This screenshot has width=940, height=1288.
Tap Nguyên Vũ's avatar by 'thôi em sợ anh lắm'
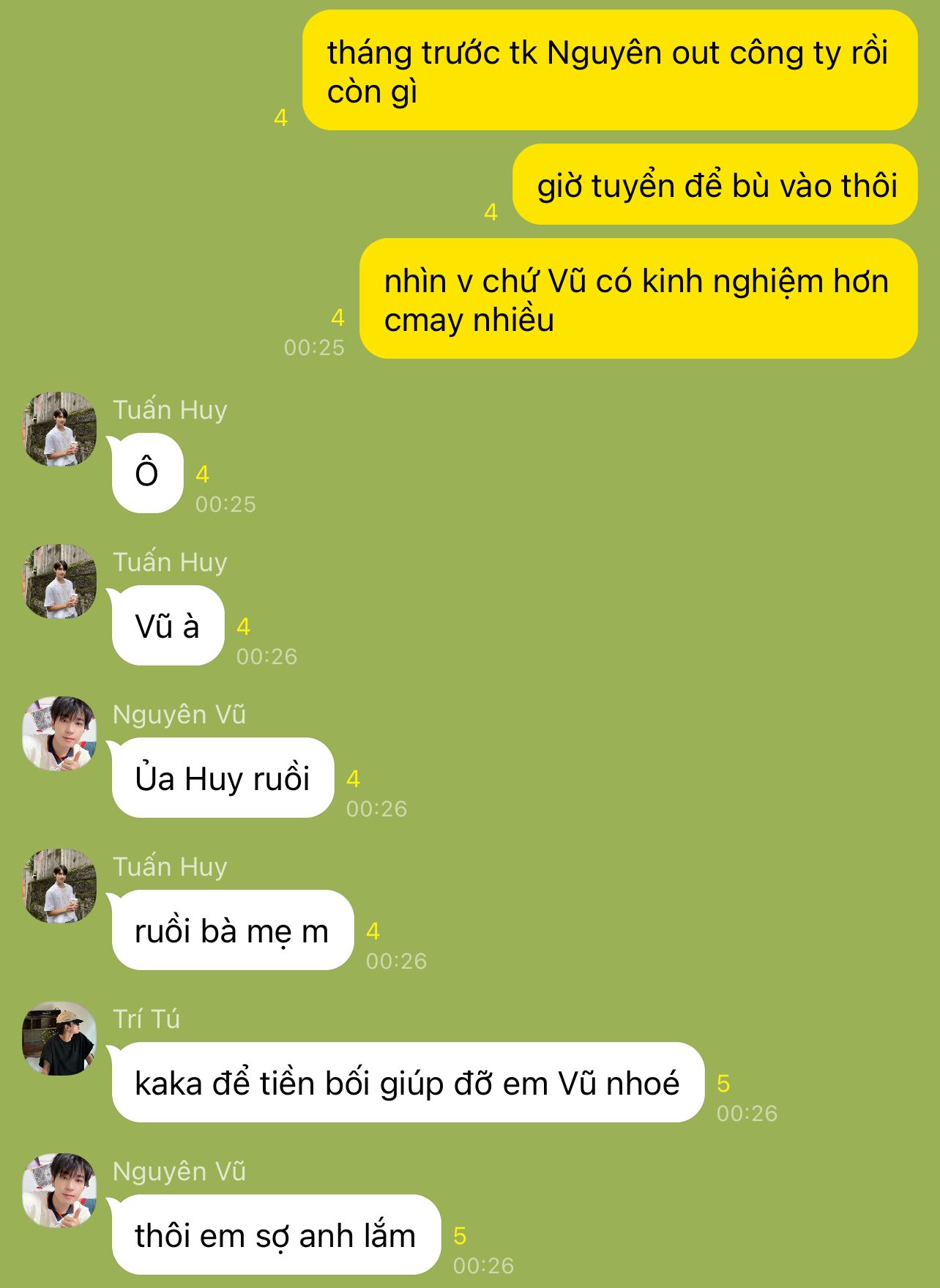tap(60, 1191)
